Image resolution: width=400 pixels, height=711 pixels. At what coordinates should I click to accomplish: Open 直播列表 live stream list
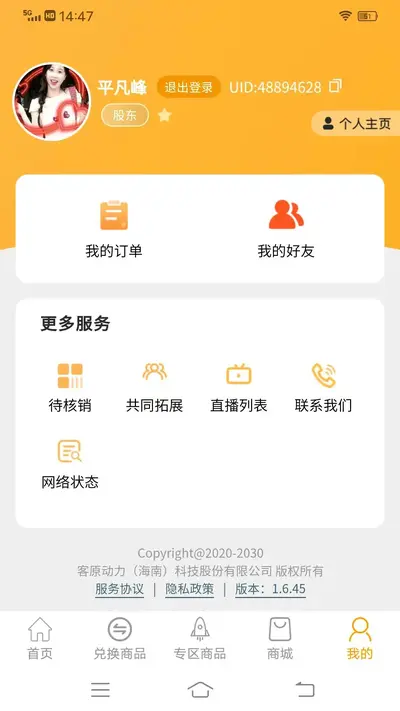pos(239,388)
